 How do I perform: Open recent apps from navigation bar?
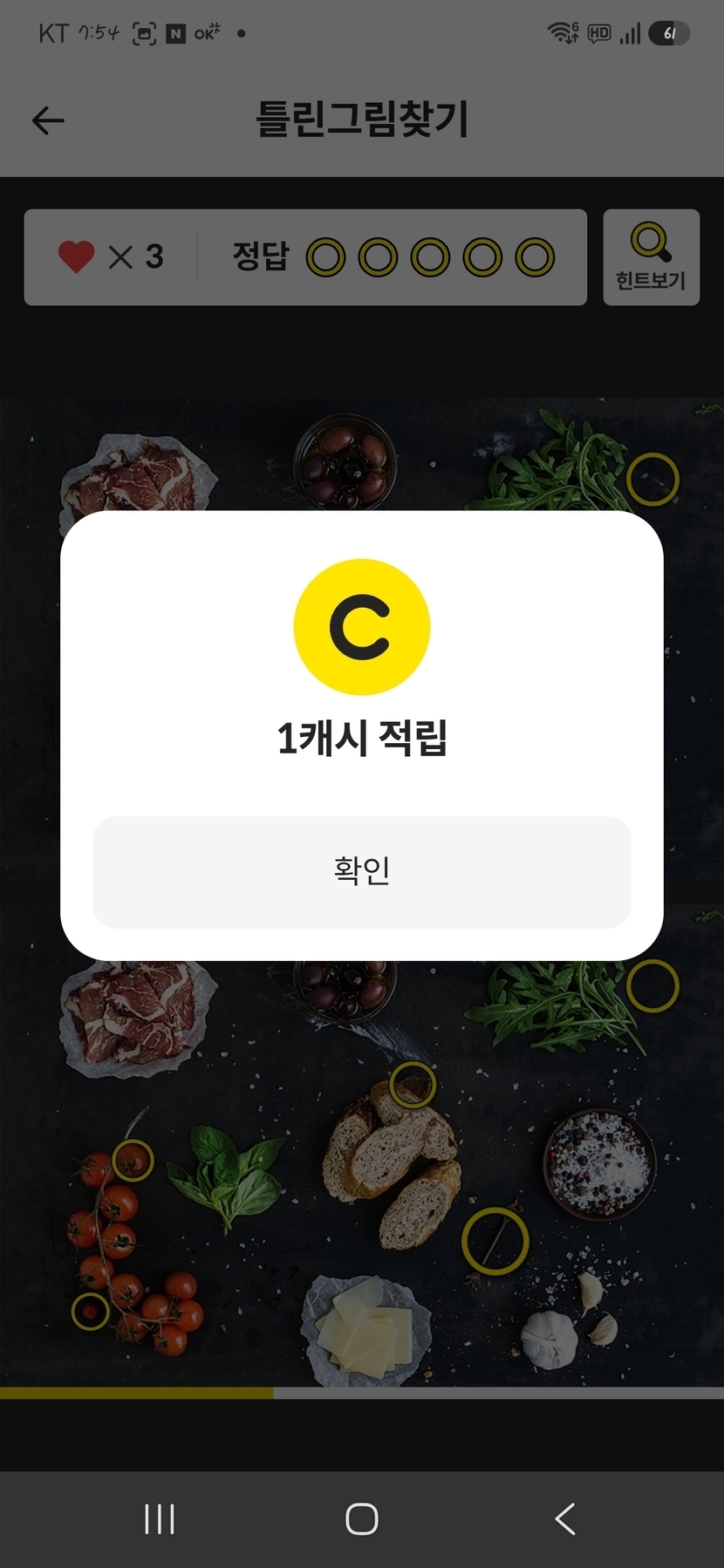[159, 1518]
